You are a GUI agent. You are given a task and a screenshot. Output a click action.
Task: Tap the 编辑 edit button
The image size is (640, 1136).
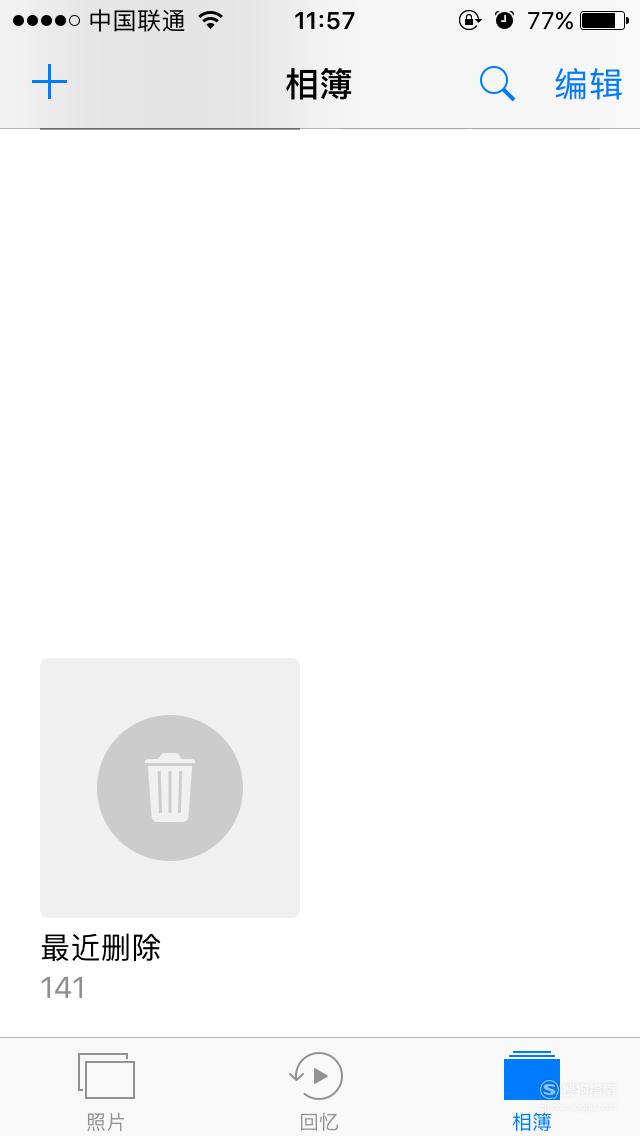(x=589, y=84)
